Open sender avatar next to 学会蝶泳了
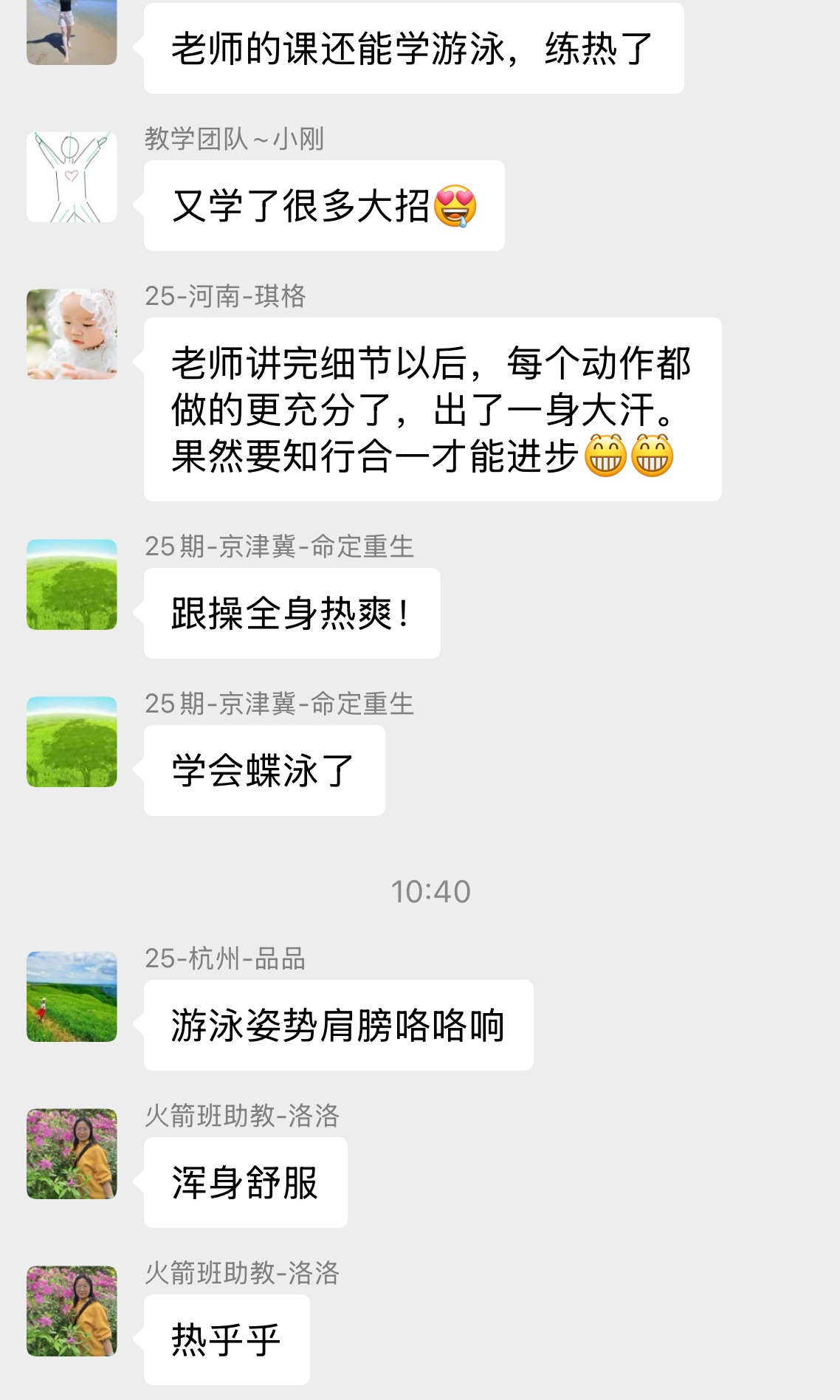 click(72, 742)
